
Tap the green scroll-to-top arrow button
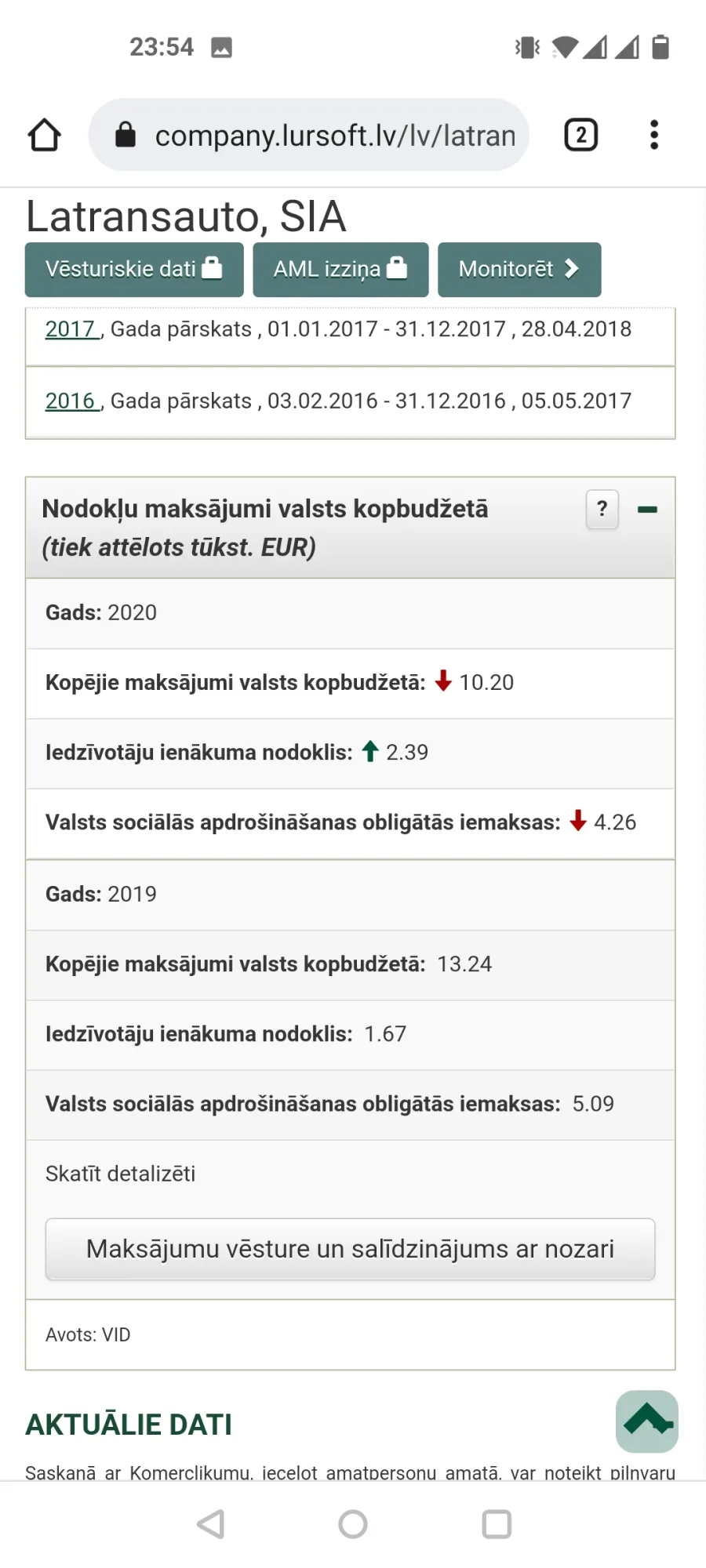point(647,1421)
